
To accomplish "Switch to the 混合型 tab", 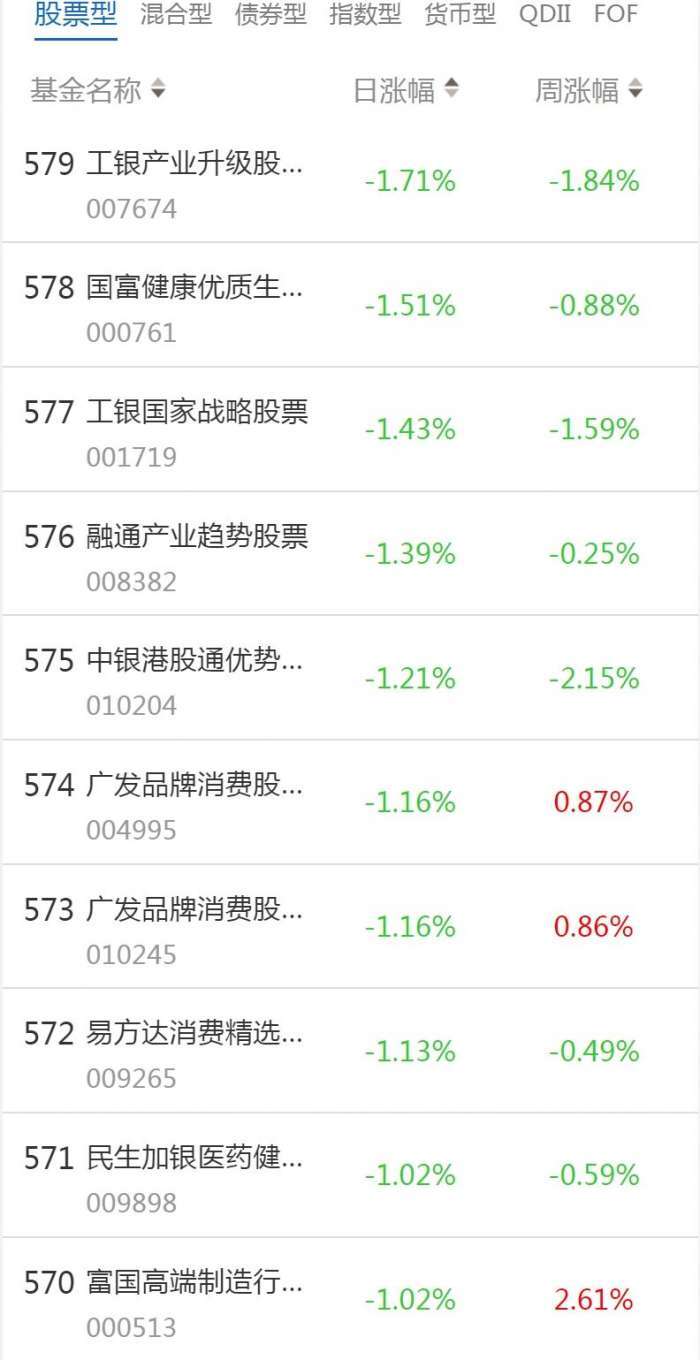I will 176,15.
